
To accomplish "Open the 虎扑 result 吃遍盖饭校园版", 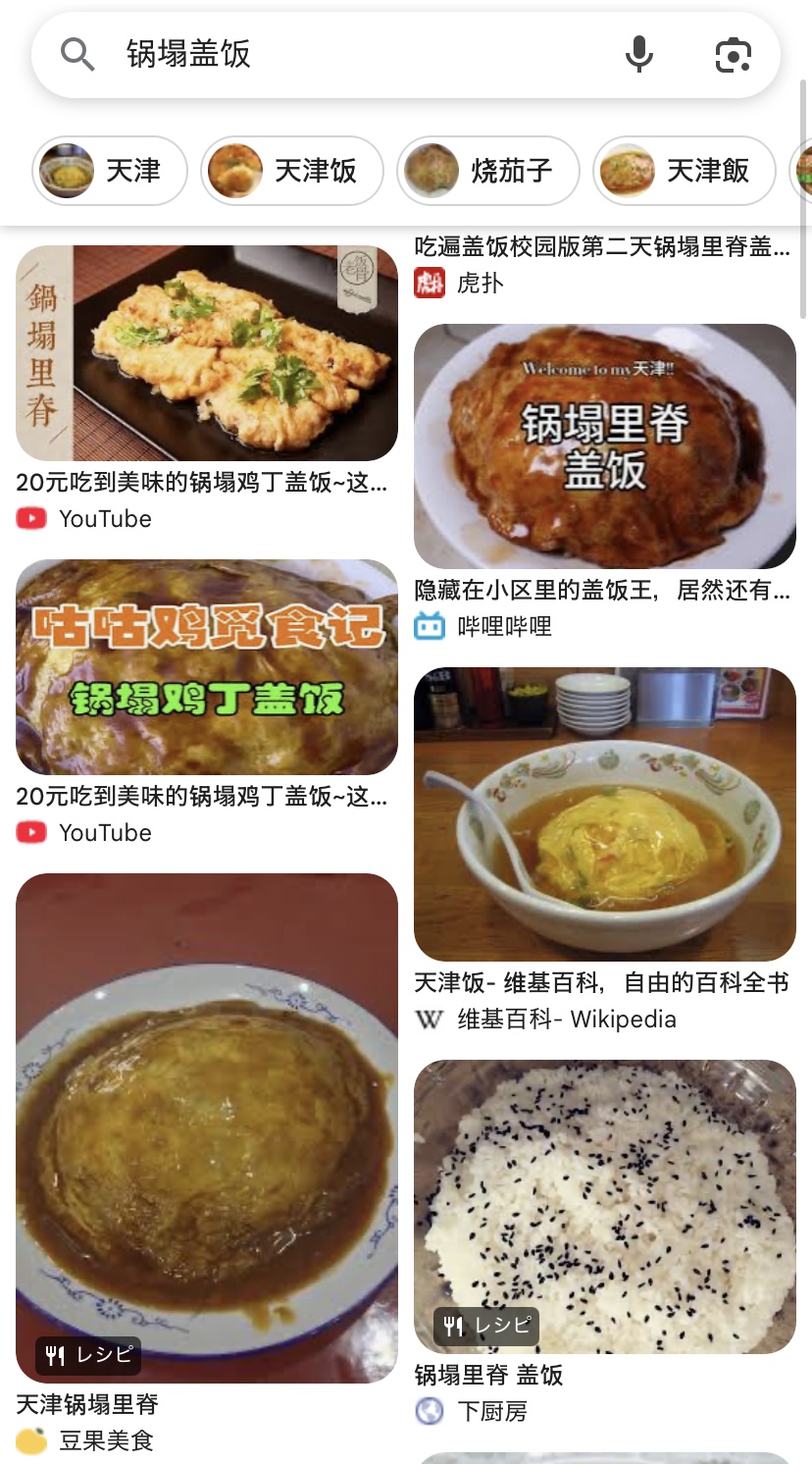I will (602, 247).
